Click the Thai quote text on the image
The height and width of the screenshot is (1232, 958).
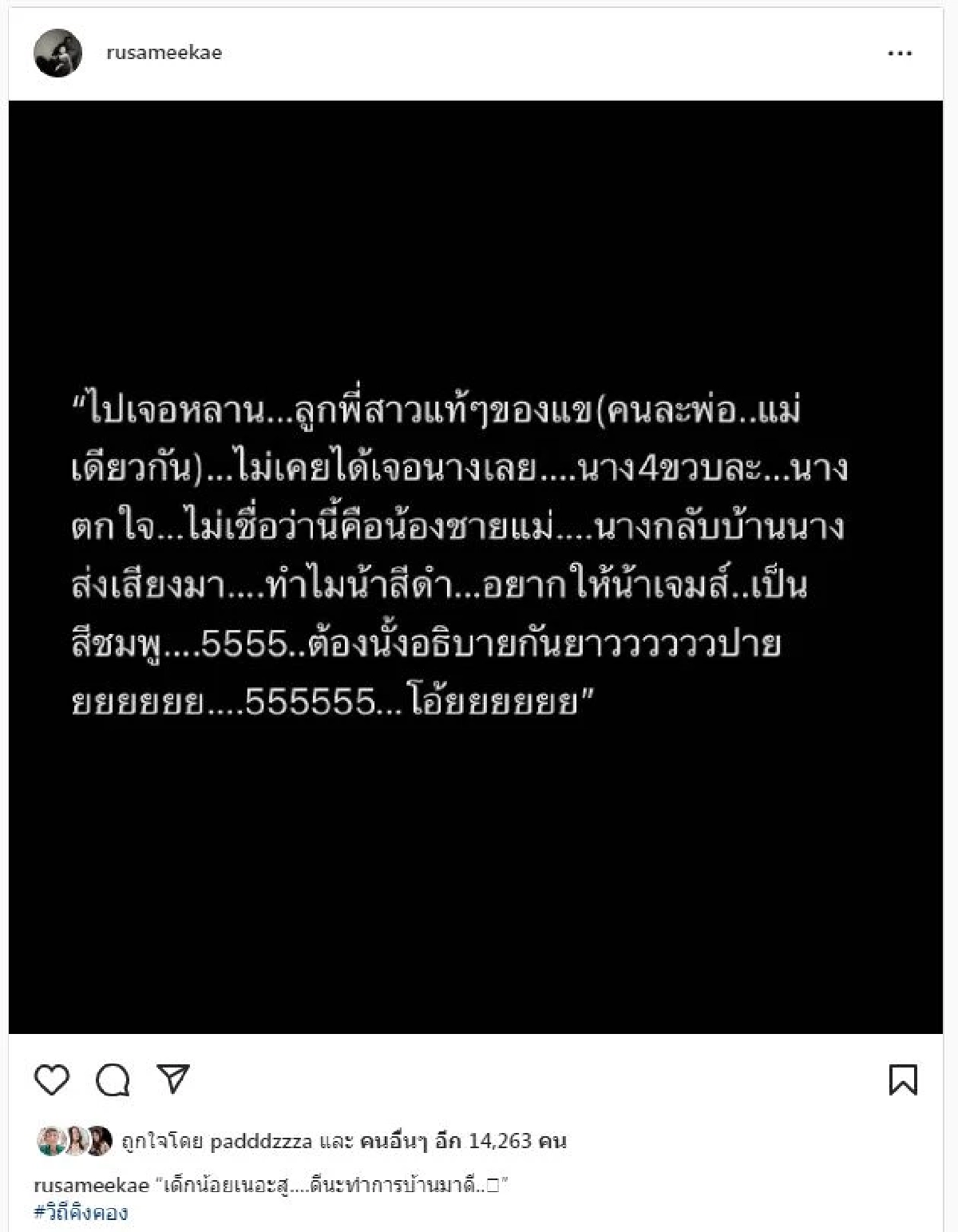click(x=479, y=551)
